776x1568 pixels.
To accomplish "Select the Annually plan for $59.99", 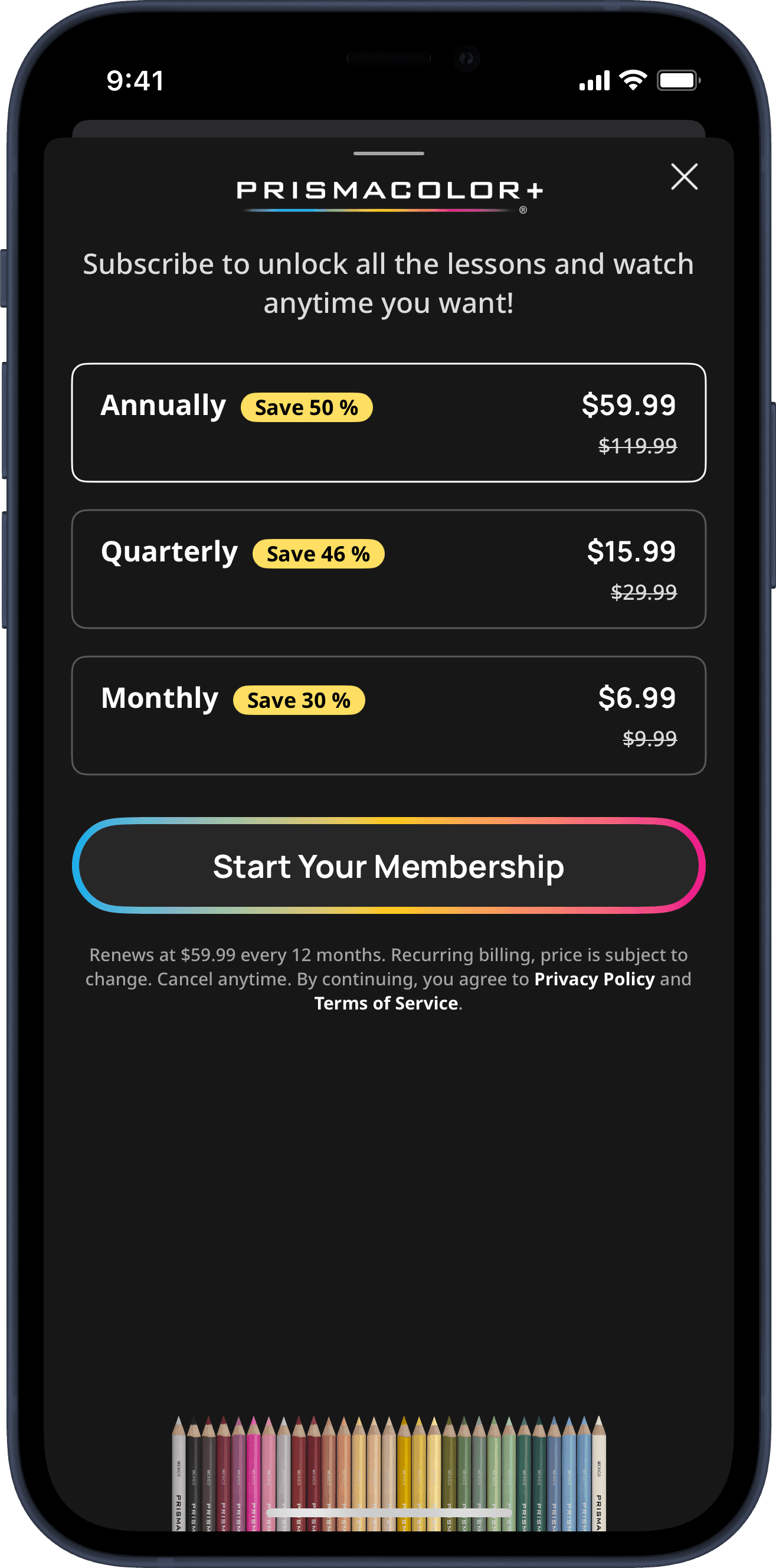I will (x=388, y=423).
